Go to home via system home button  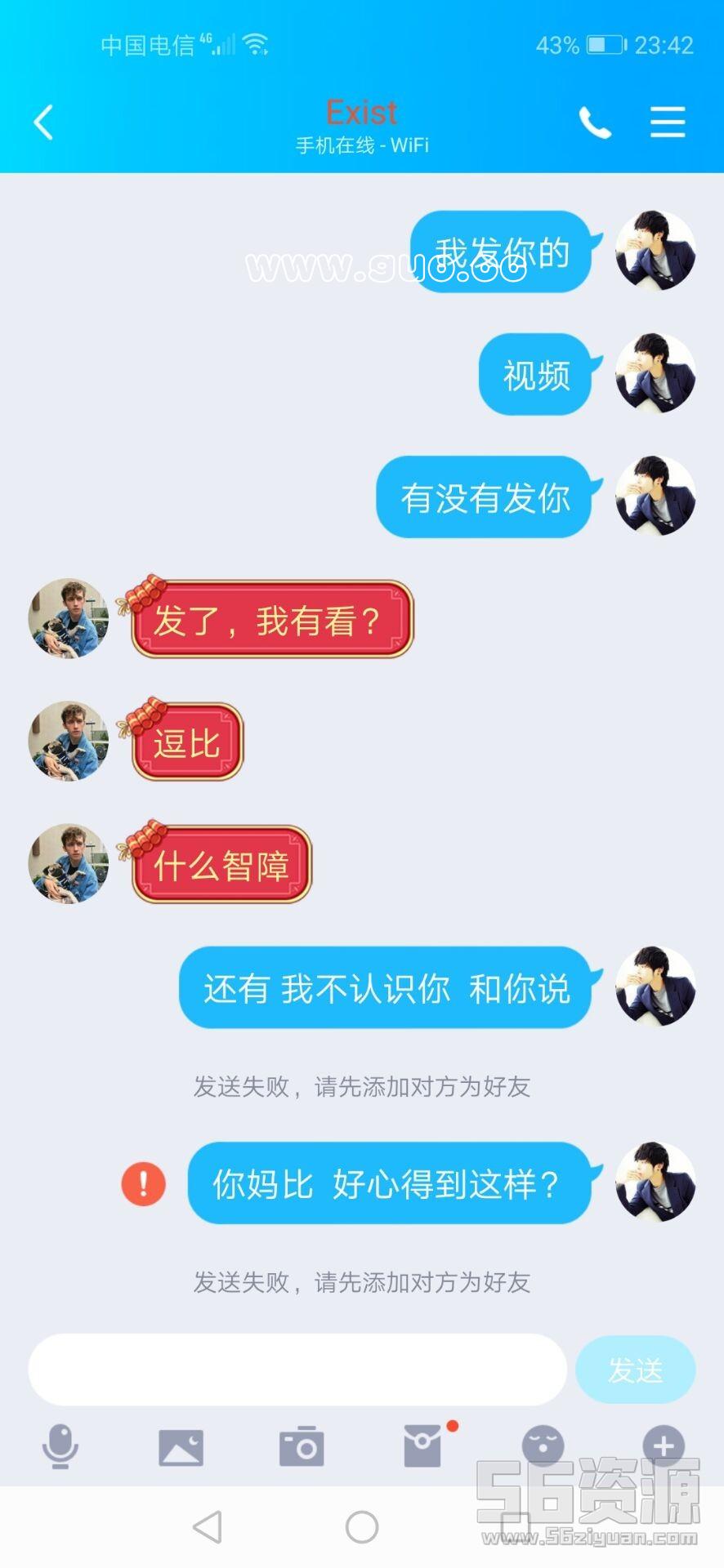[362, 1526]
